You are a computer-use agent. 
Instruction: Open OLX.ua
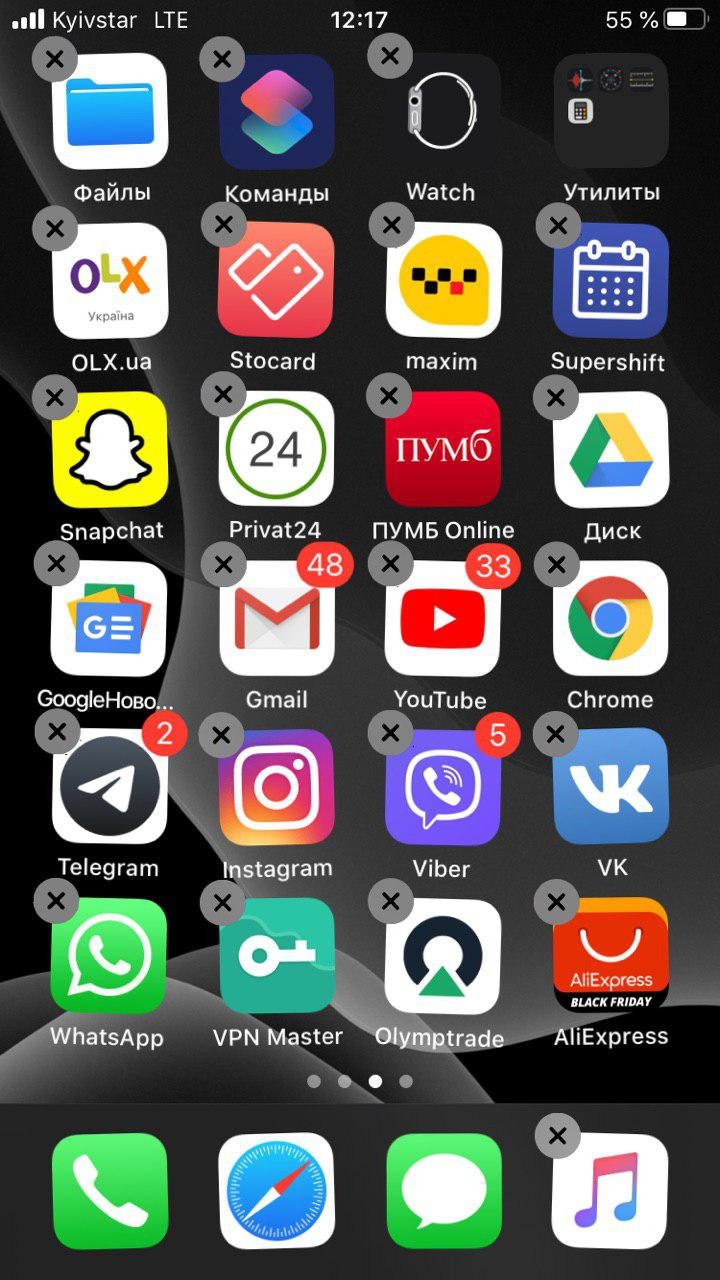coord(110,281)
